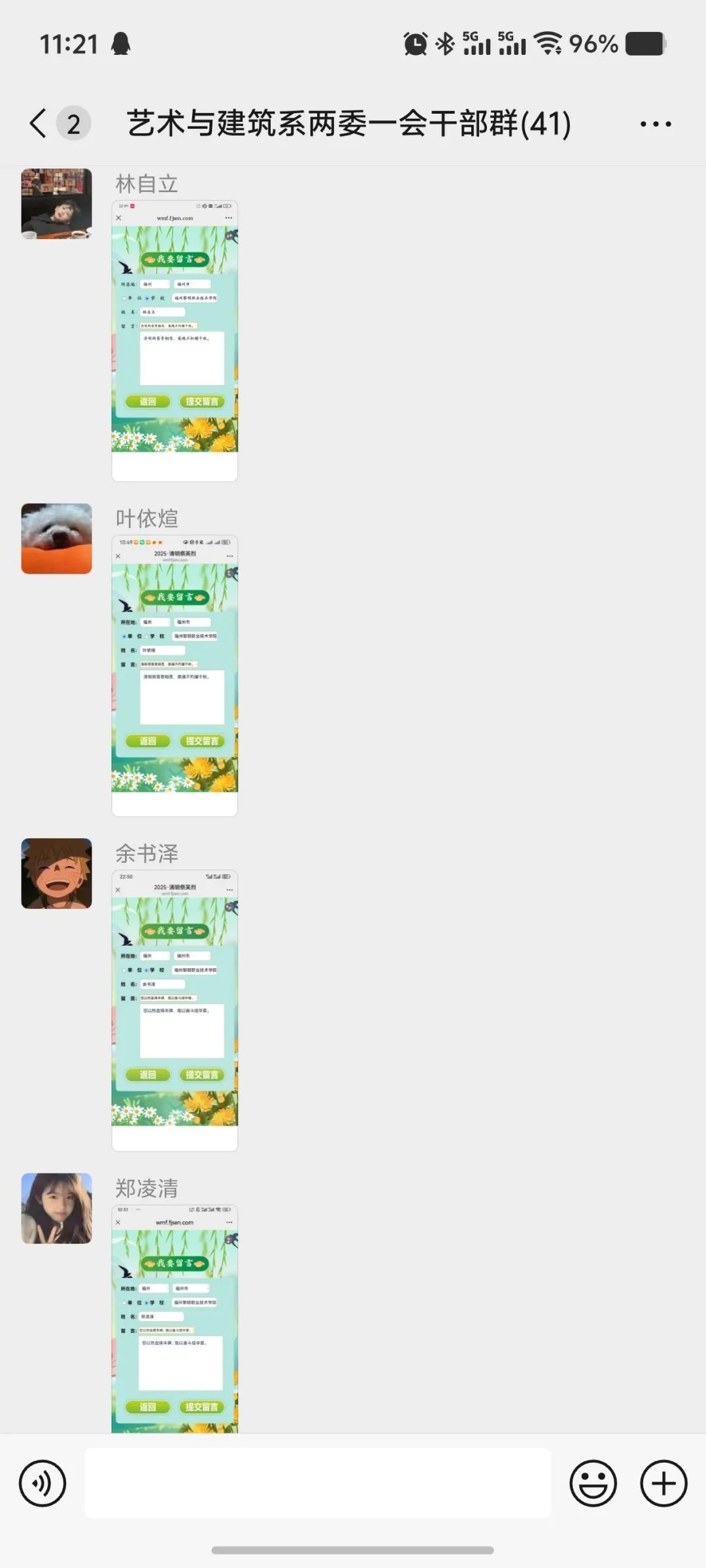View 叶依煊's profile avatar
Viewport: 706px width, 1568px height.
click(57, 539)
